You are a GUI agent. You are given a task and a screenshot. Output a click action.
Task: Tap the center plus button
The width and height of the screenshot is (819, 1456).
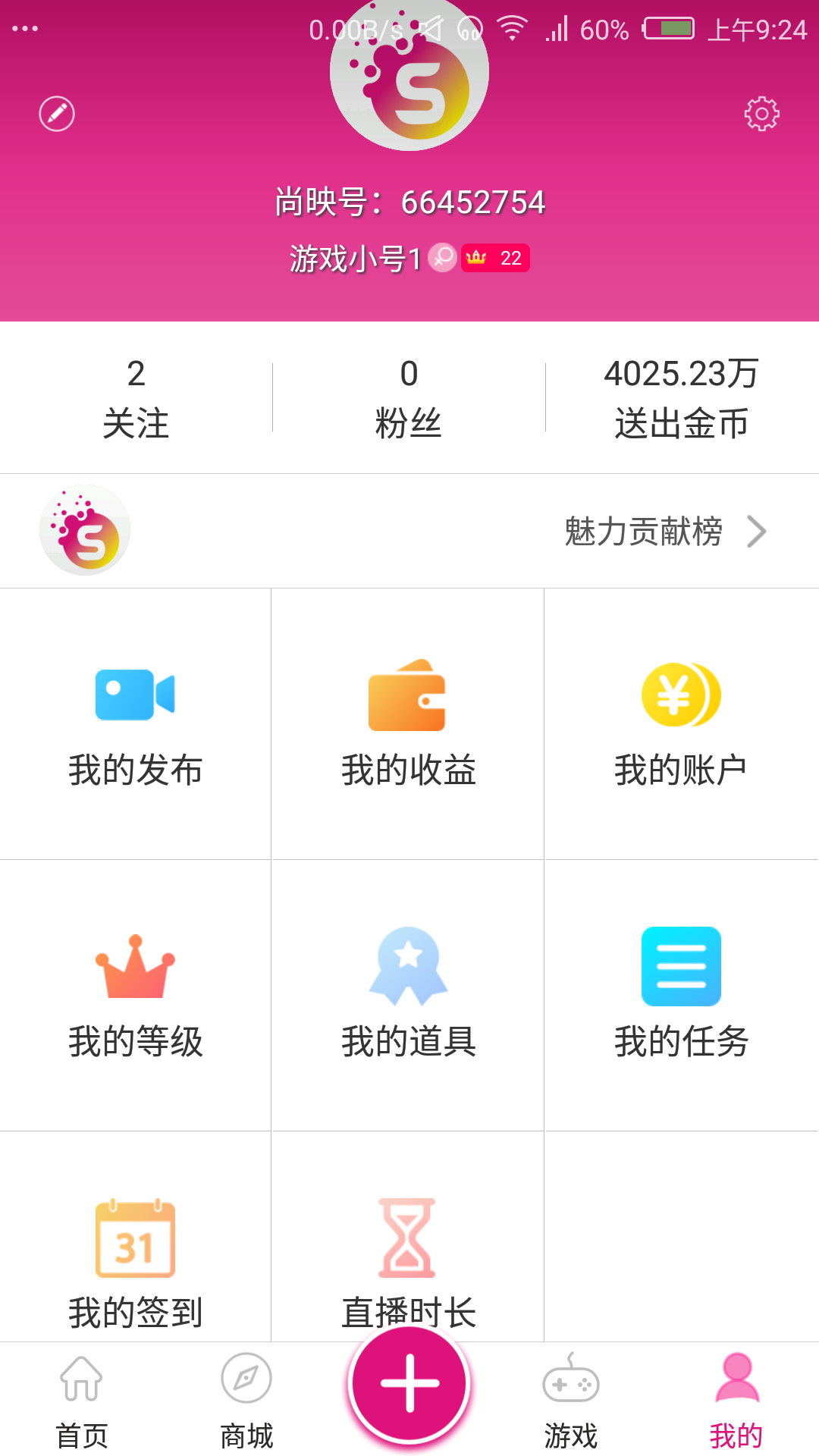[x=409, y=1383]
